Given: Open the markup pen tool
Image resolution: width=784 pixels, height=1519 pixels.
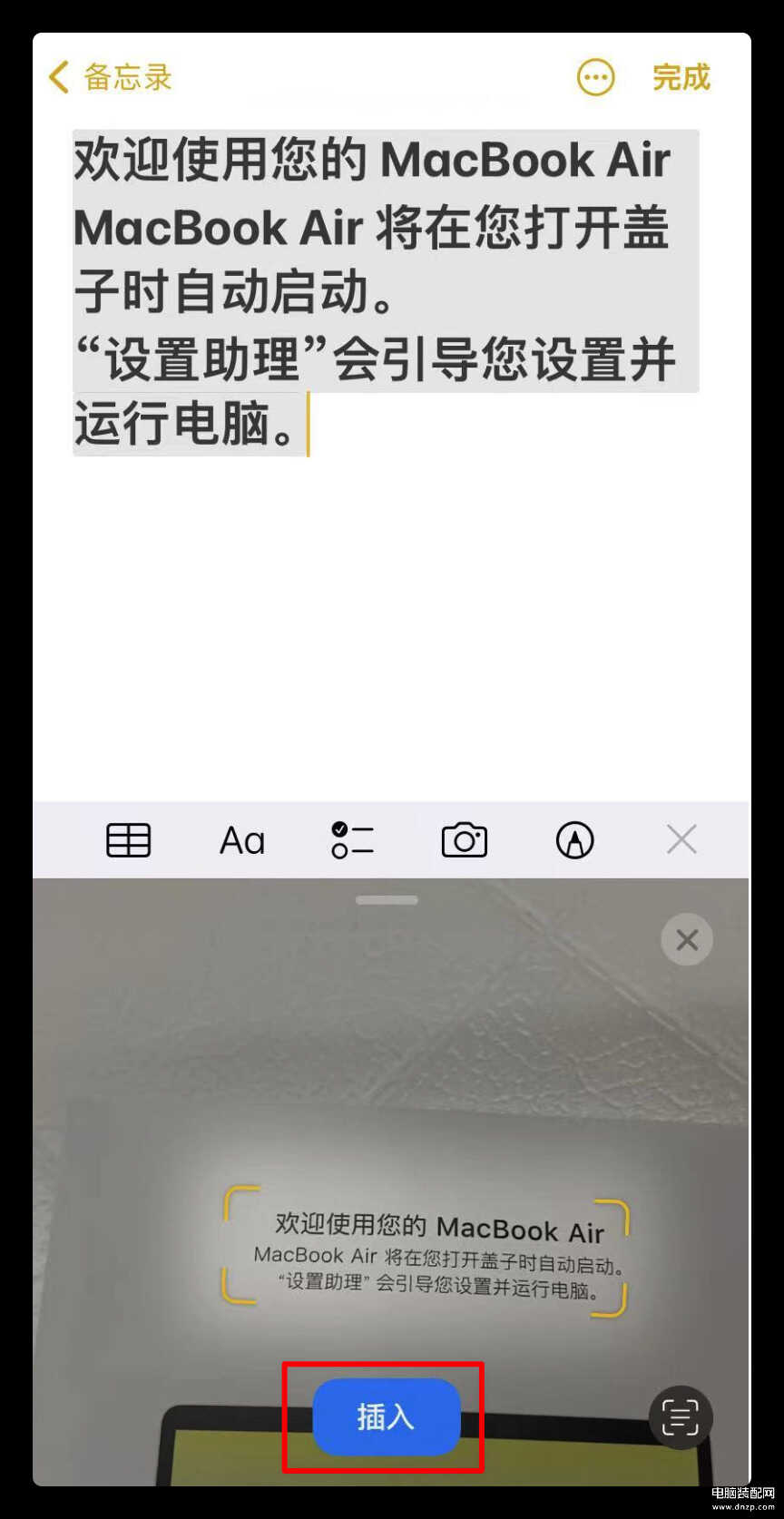Looking at the screenshot, I should pos(574,840).
